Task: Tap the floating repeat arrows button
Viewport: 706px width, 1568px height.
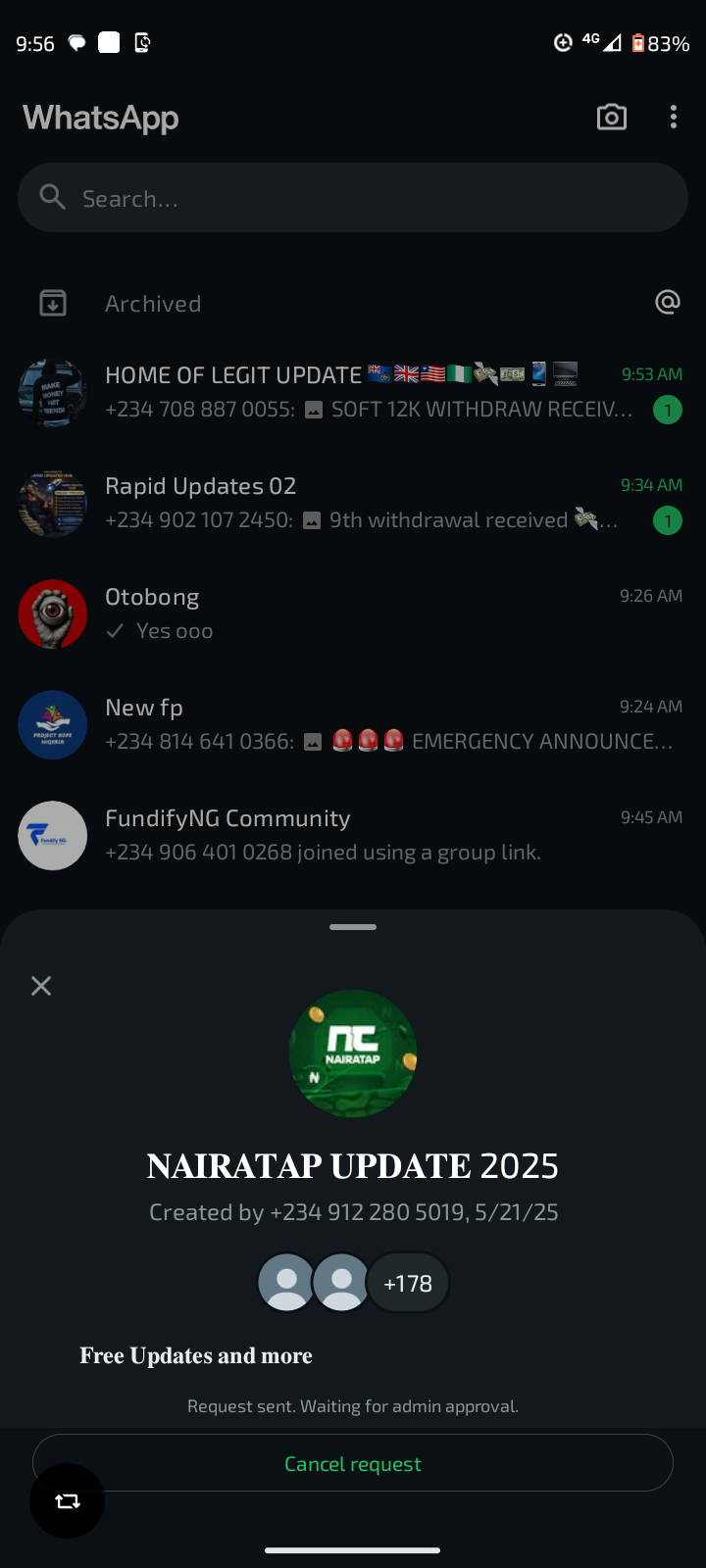Action: tap(67, 1501)
